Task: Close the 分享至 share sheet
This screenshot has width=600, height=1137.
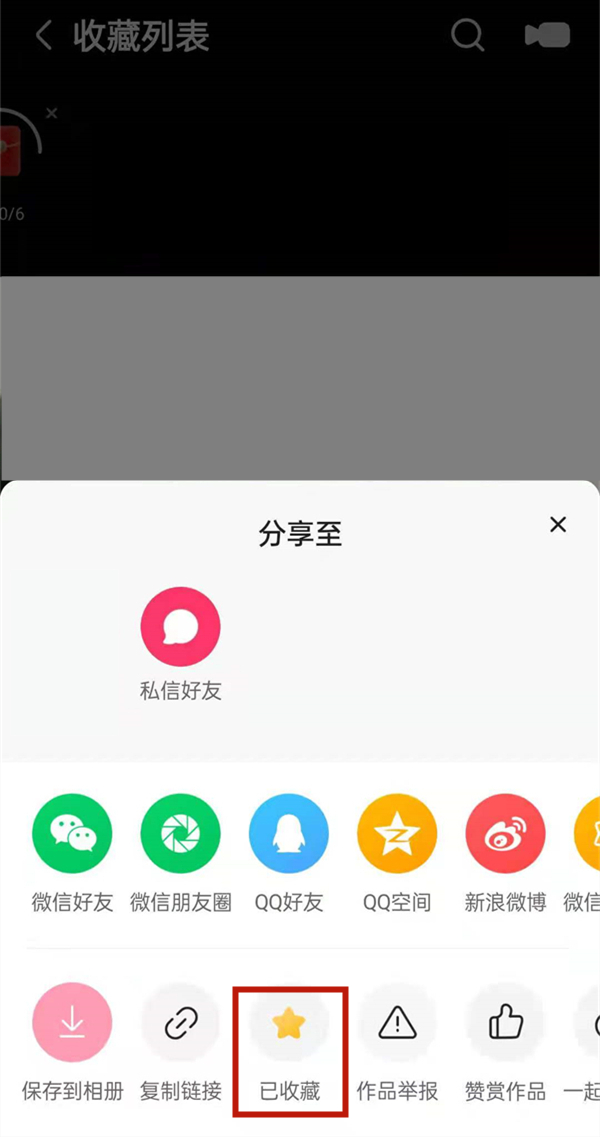Action: [558, 525]
